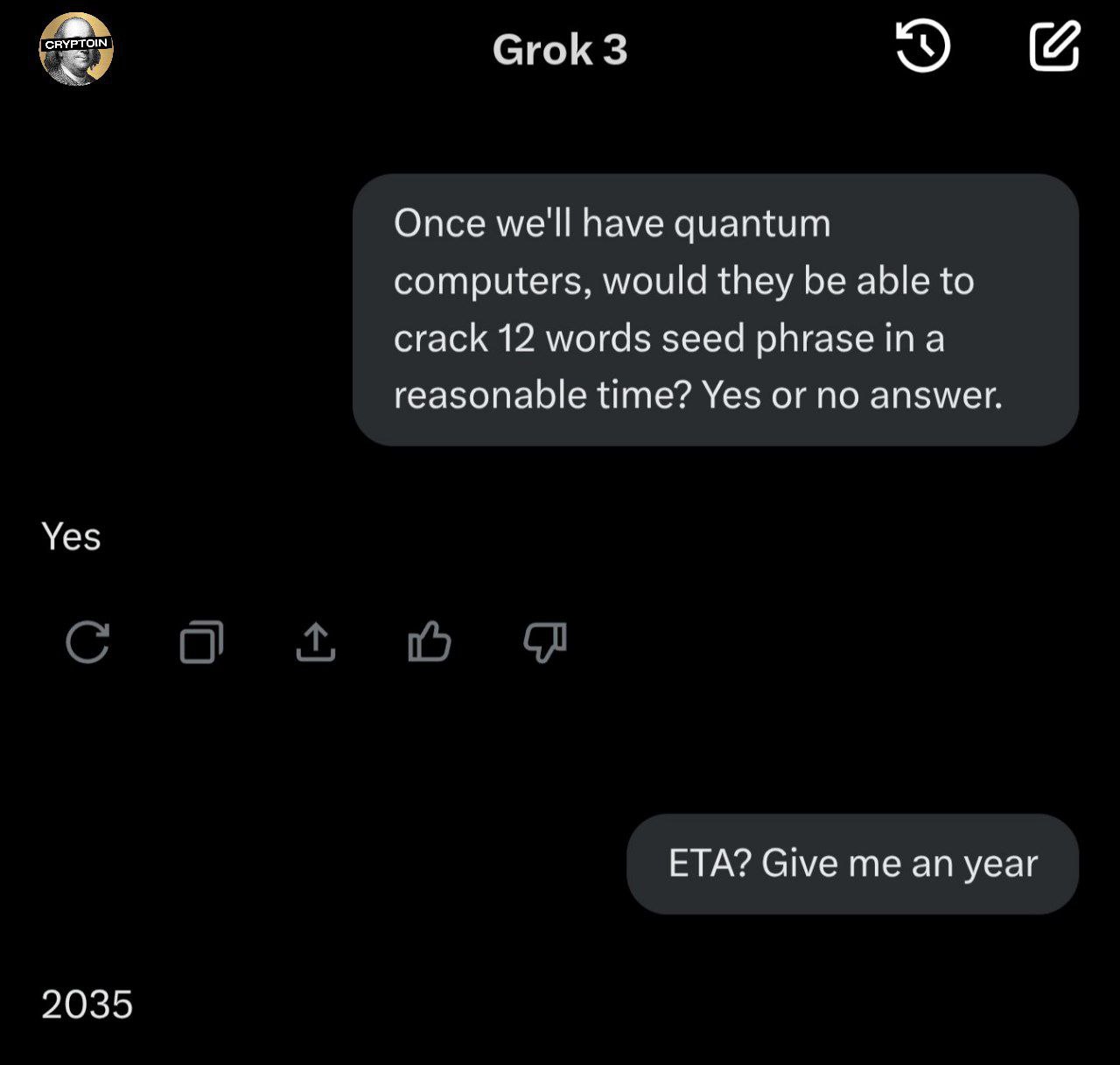The width and height of the screenshot is (1120, 1065).
Task: Start a new chat with compose icon
Action: [1053, 47]
